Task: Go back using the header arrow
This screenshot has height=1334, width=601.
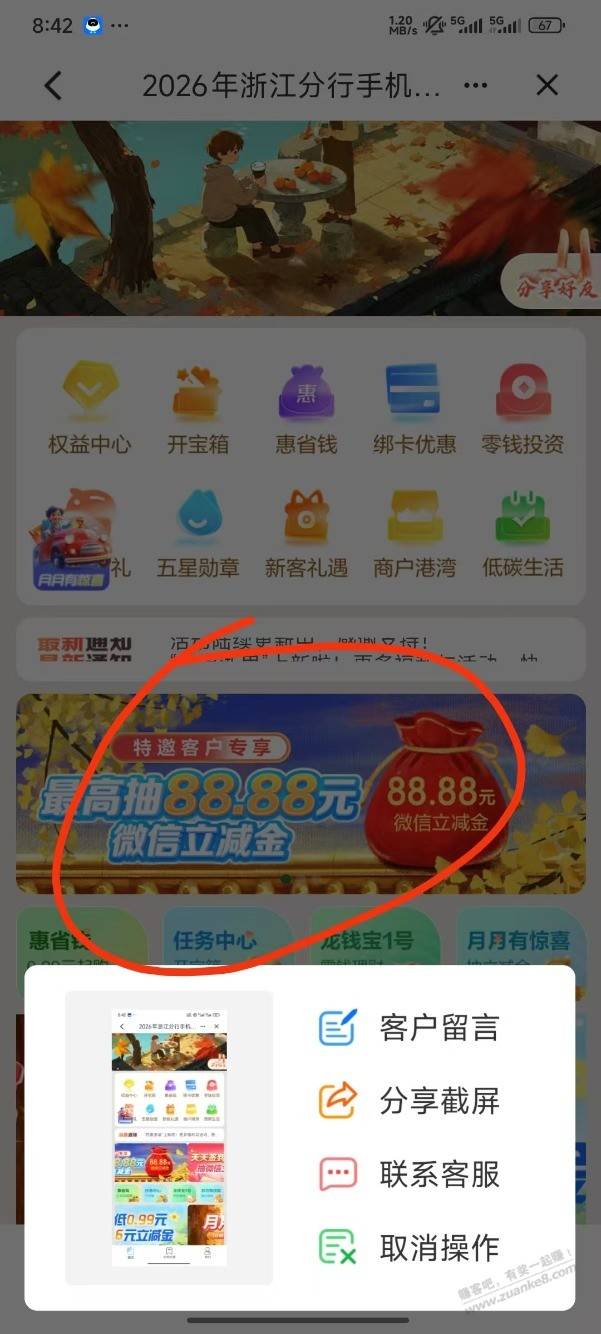Action: [54, 86]
